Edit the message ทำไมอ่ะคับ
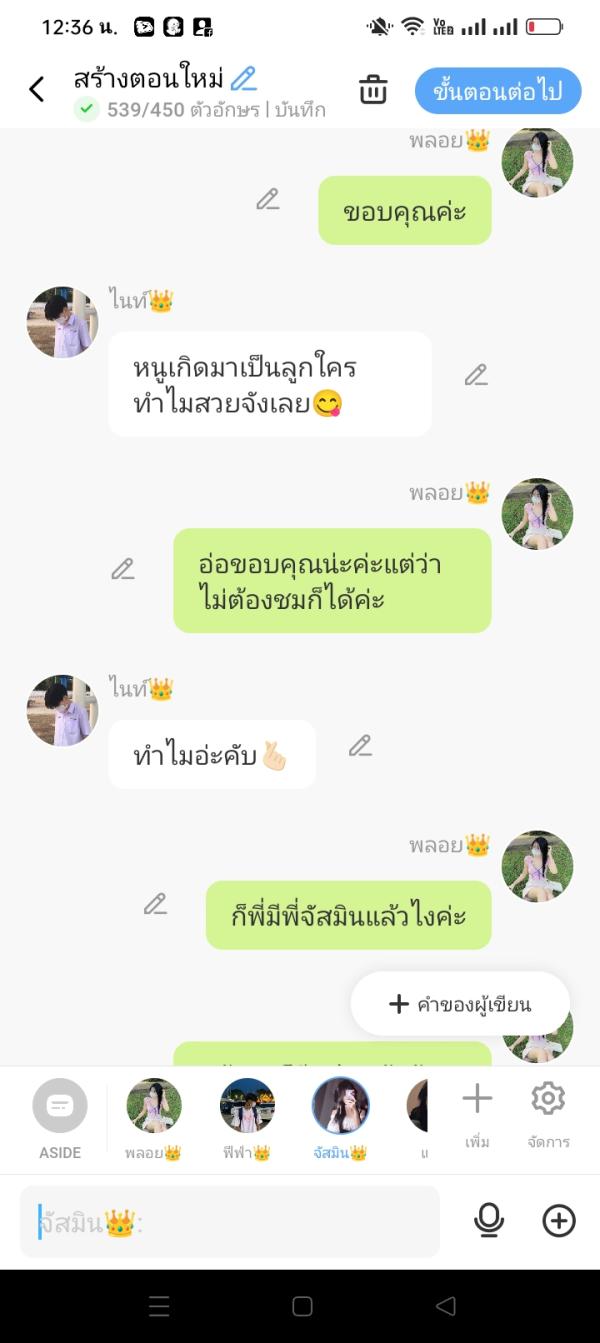 coord(360,746)
